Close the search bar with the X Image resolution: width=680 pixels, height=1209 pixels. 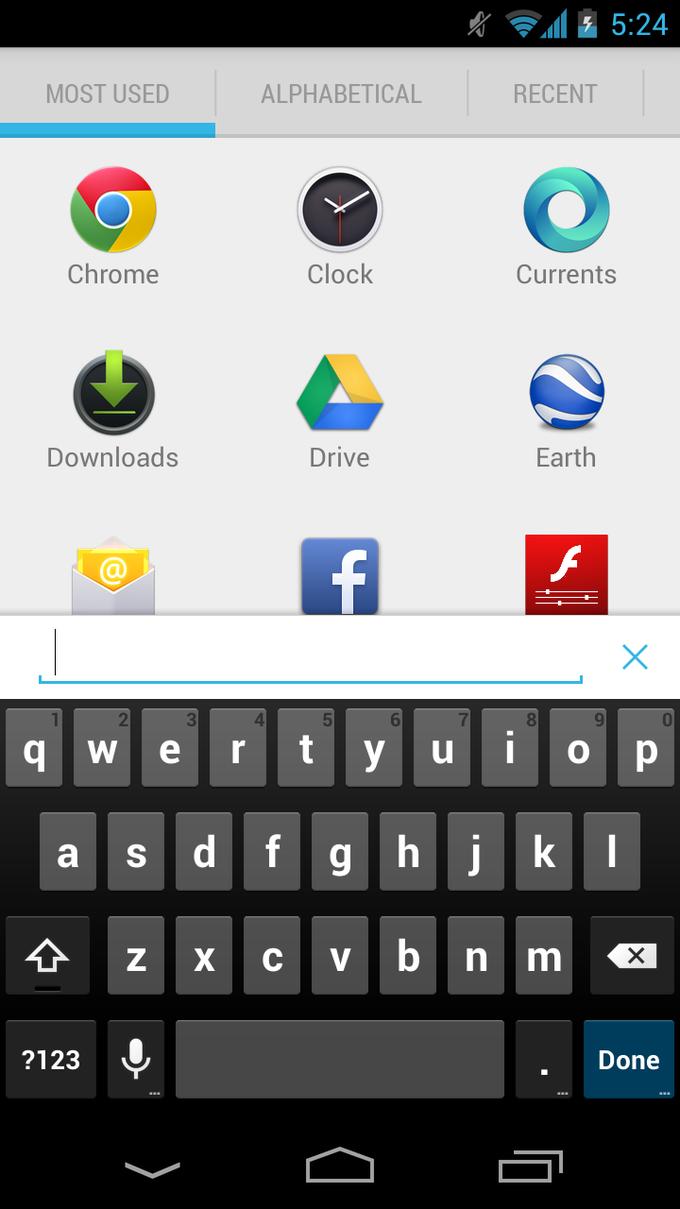(x=635, y=656)
